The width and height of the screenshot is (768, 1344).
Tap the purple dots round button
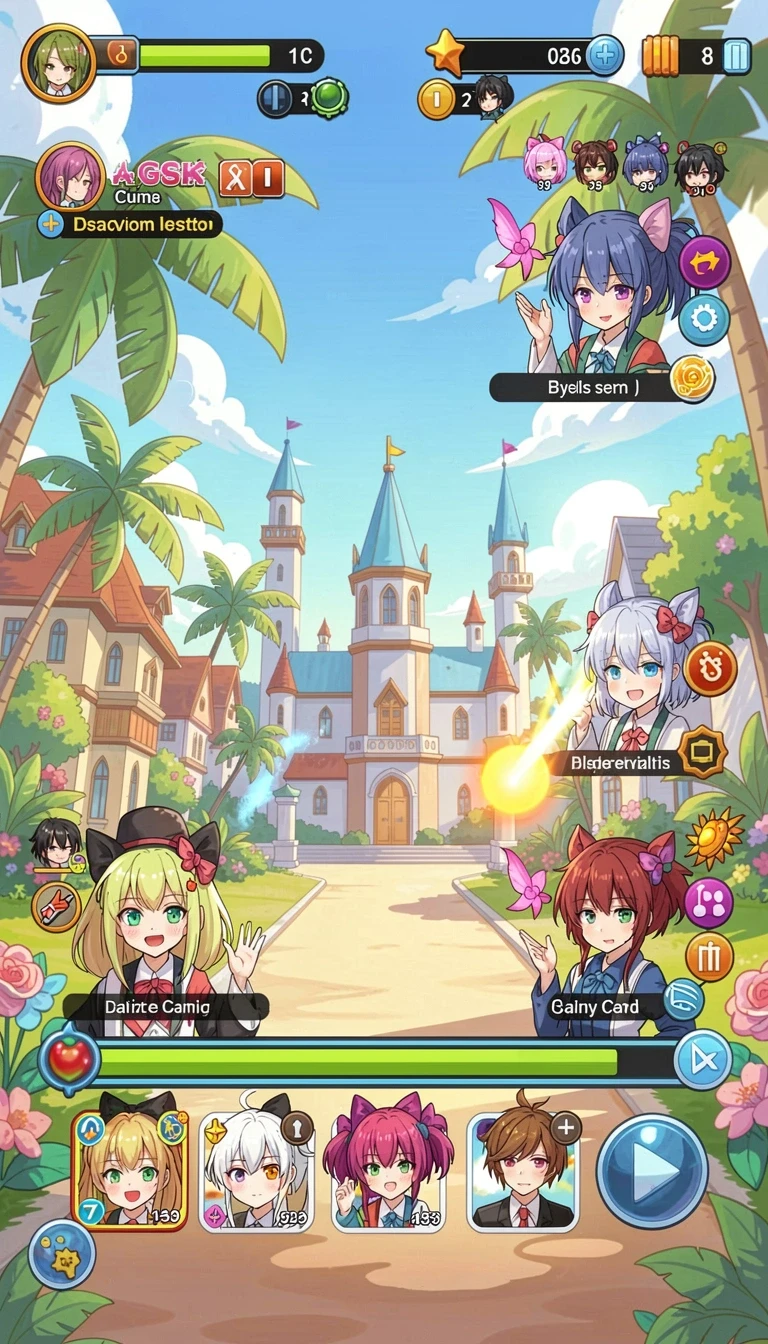708,903
